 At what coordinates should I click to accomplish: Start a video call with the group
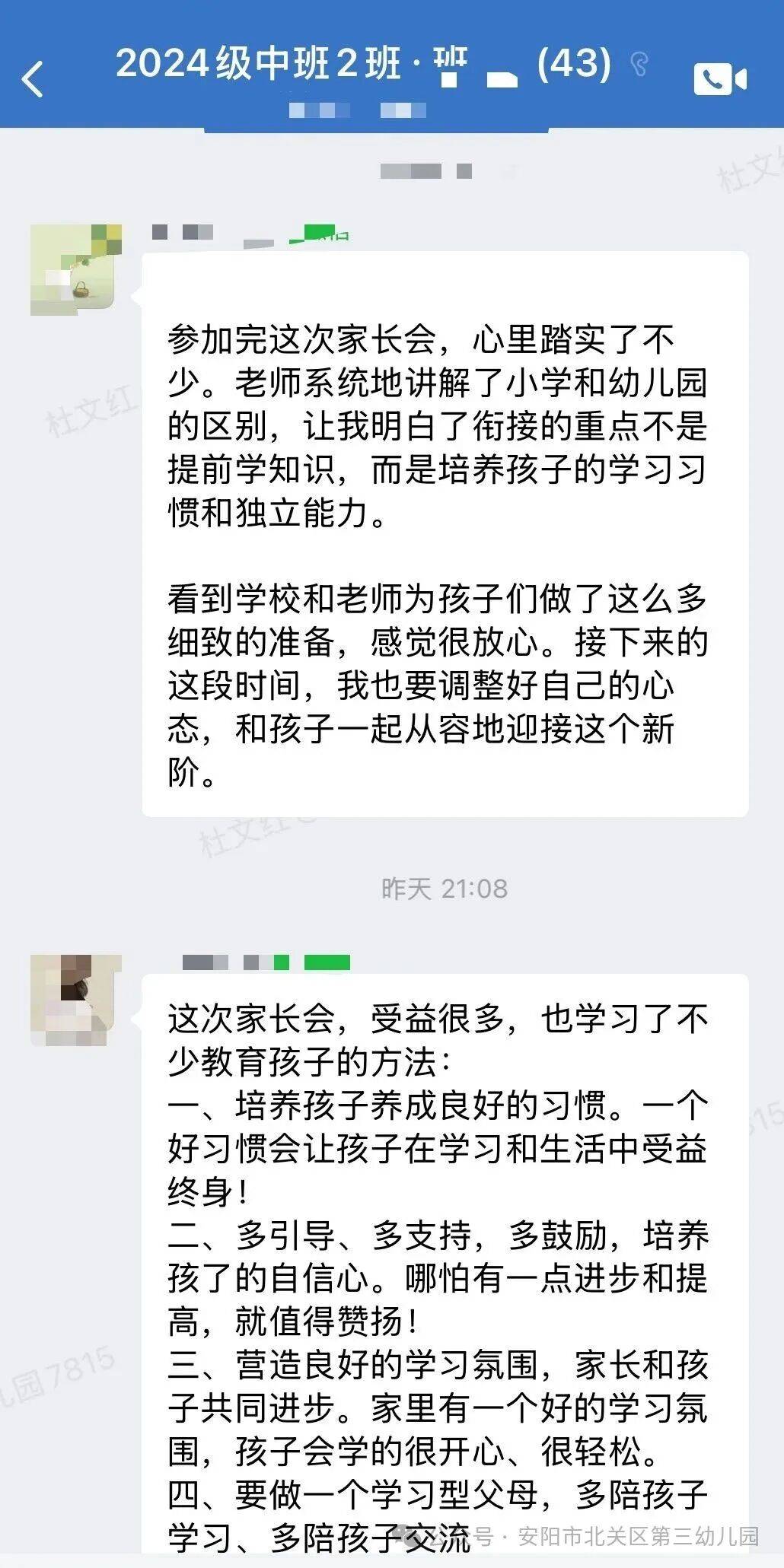[x=719, y=79]
